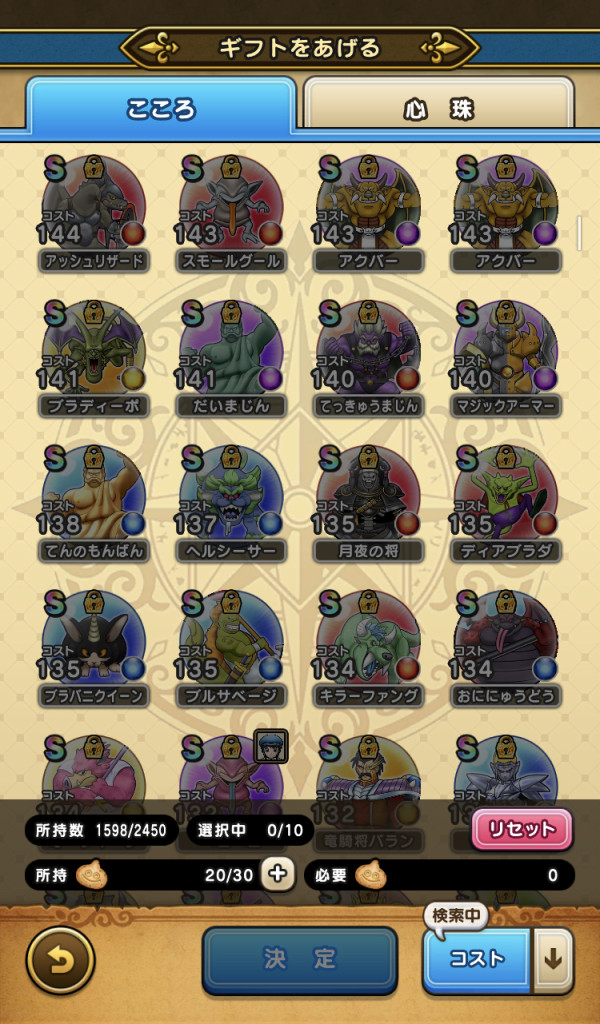This screenshot has height=1024, width=600.
Task: Switch to the 心珠 tab
Action: pos(438,108)
